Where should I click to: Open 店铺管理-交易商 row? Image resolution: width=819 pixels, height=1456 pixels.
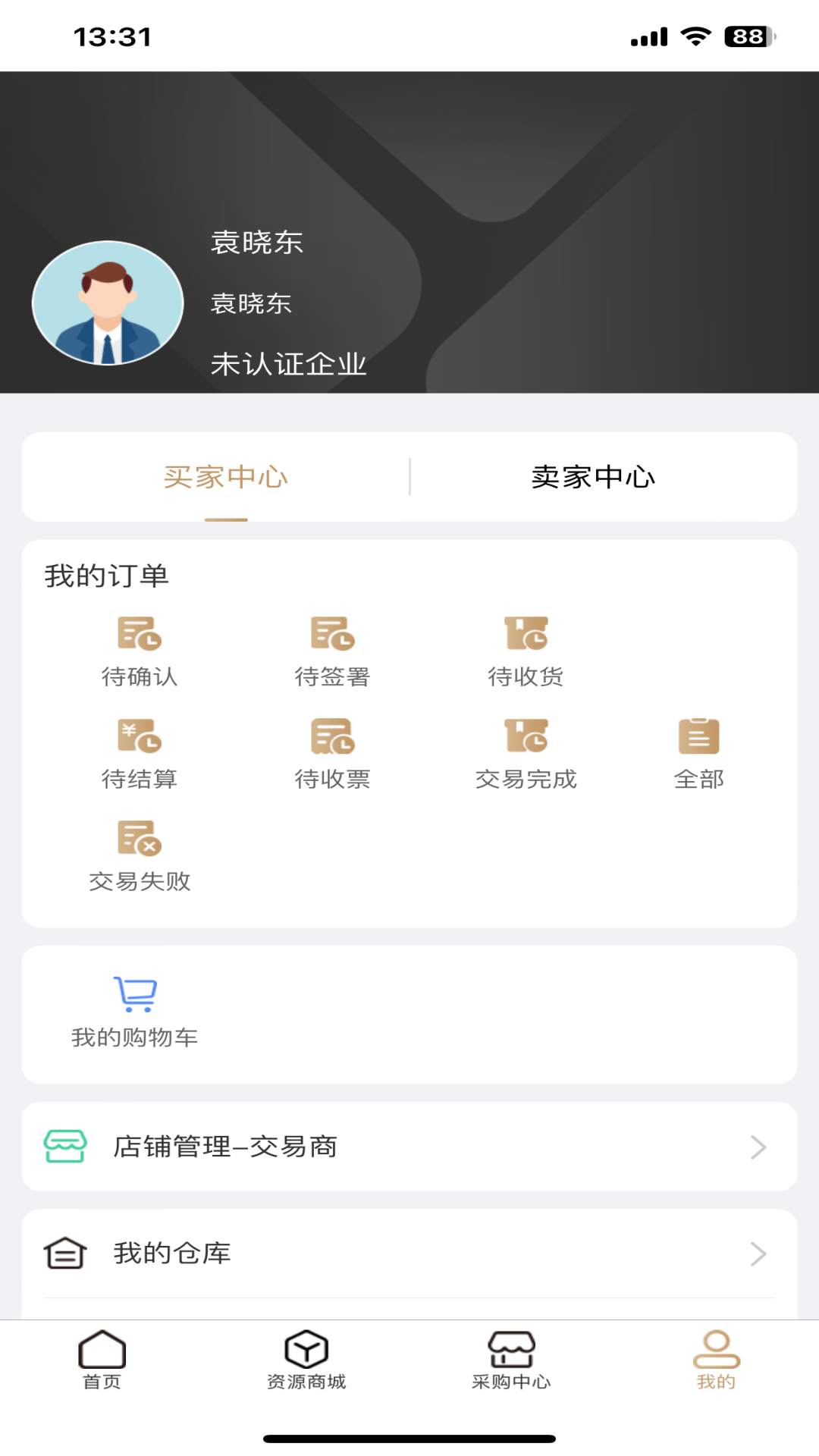pos(409,1147)
